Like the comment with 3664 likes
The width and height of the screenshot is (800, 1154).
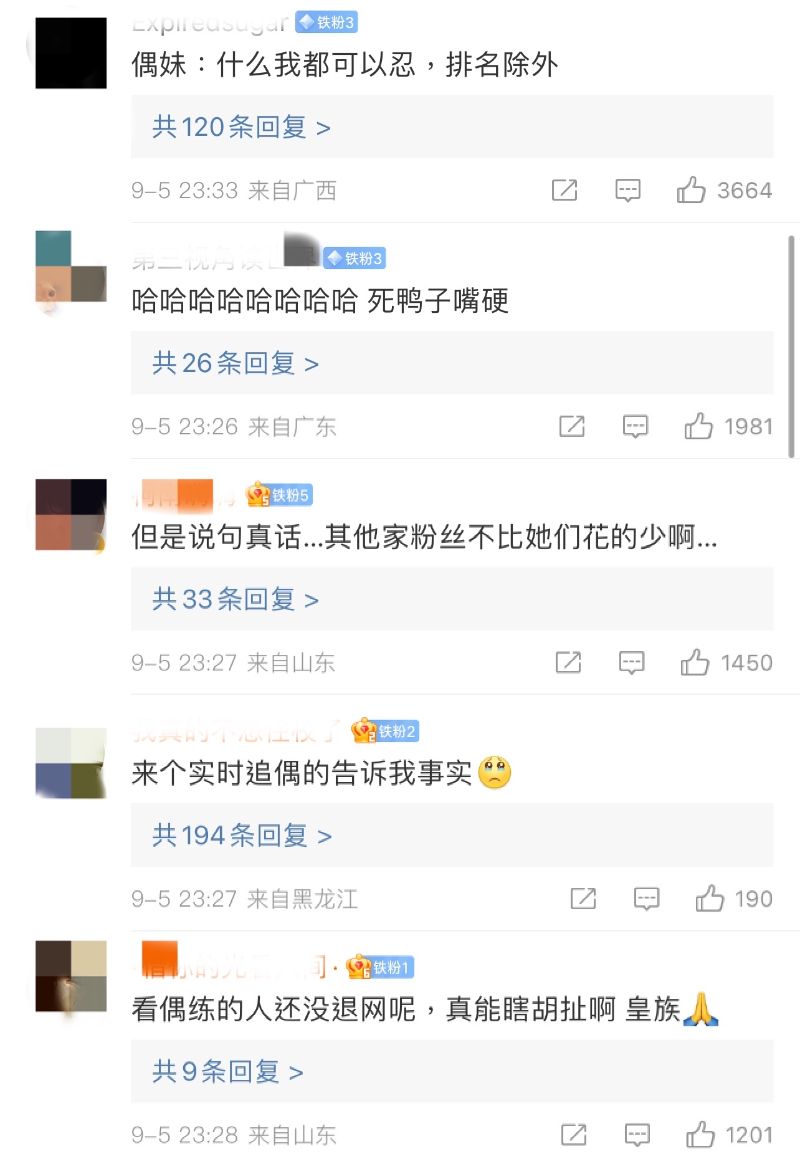[691, 190]
